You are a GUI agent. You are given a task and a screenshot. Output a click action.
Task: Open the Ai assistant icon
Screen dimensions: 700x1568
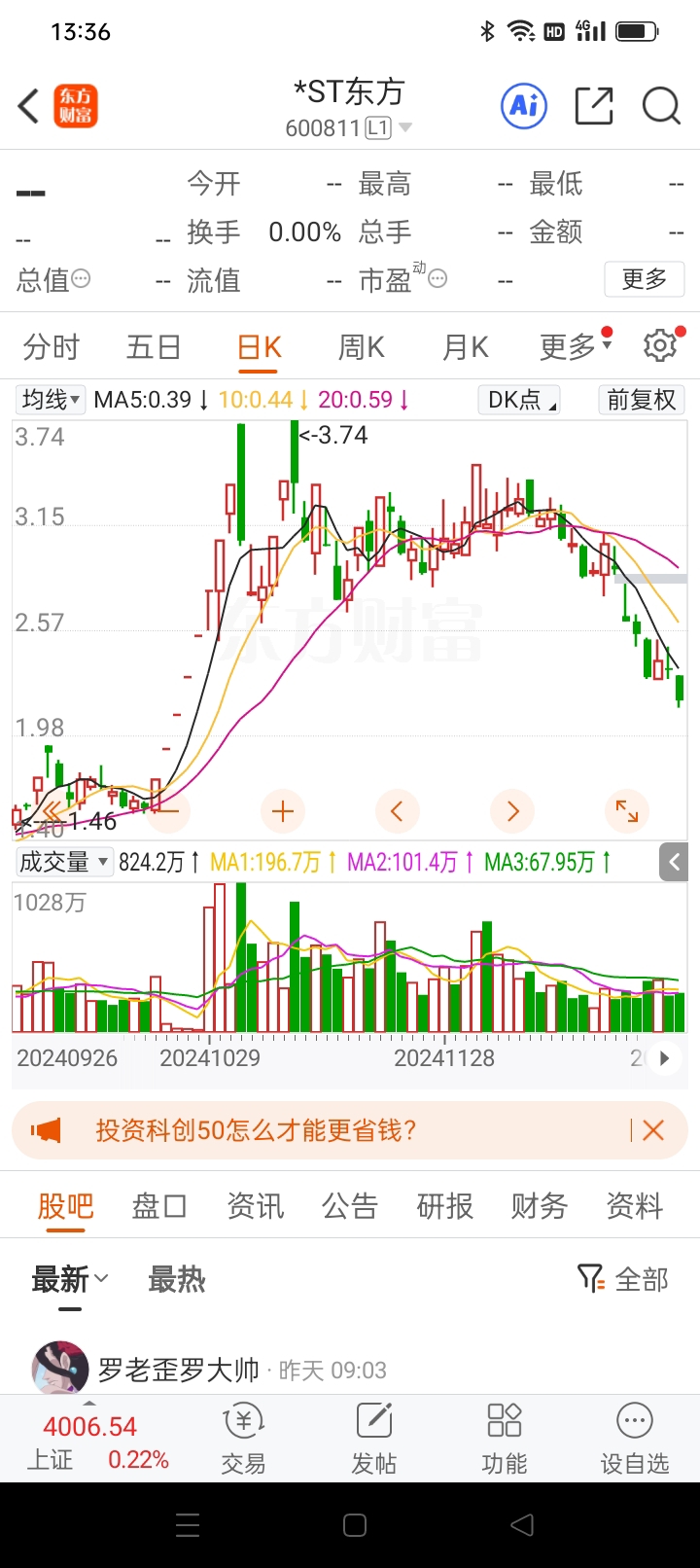click(524, 106)
